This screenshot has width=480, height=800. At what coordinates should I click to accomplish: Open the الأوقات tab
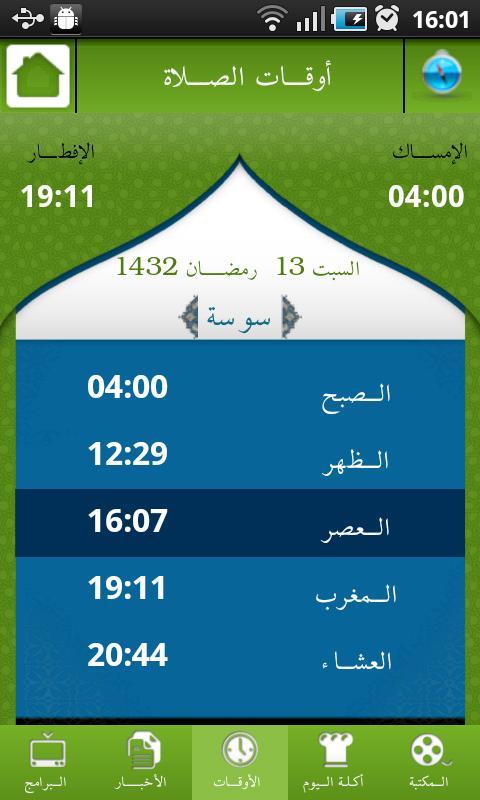click(x=240, y=762)
